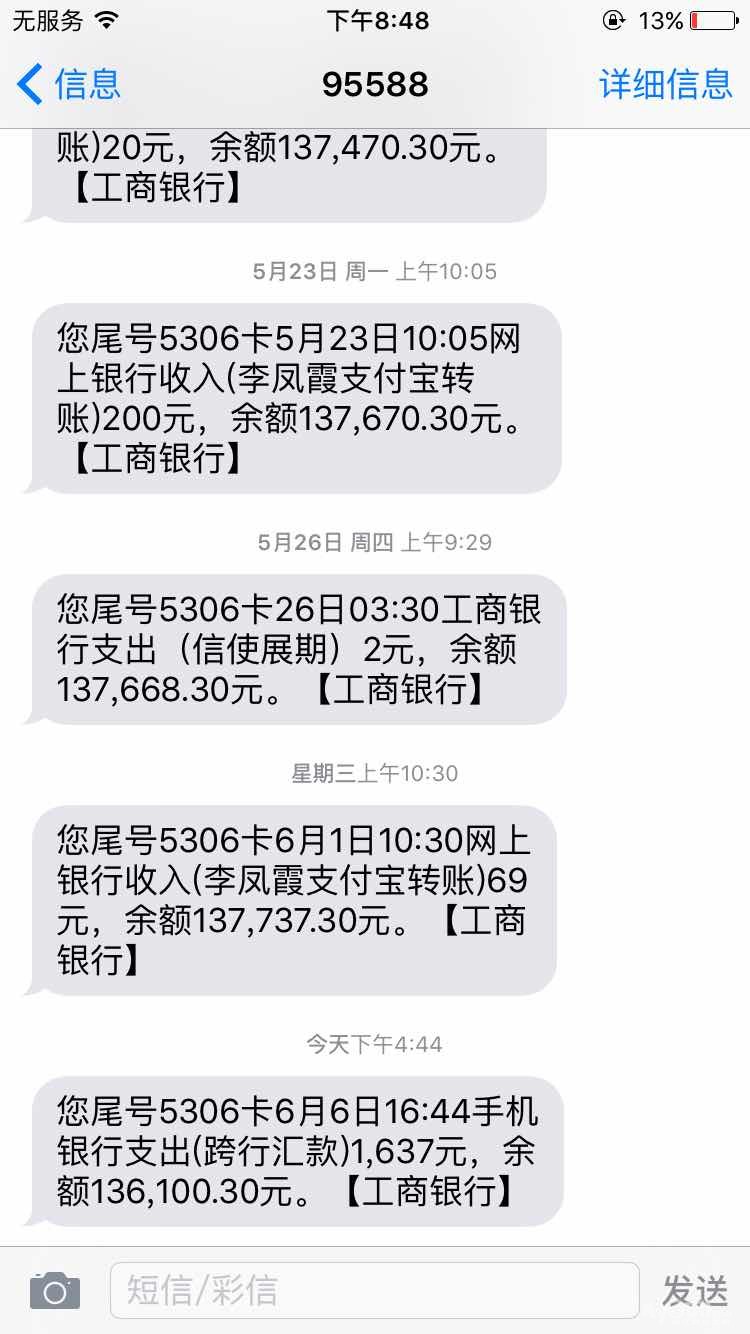Open the camera attachment icon
This screenshot has height=1334, width=750.
(54, 1290)
